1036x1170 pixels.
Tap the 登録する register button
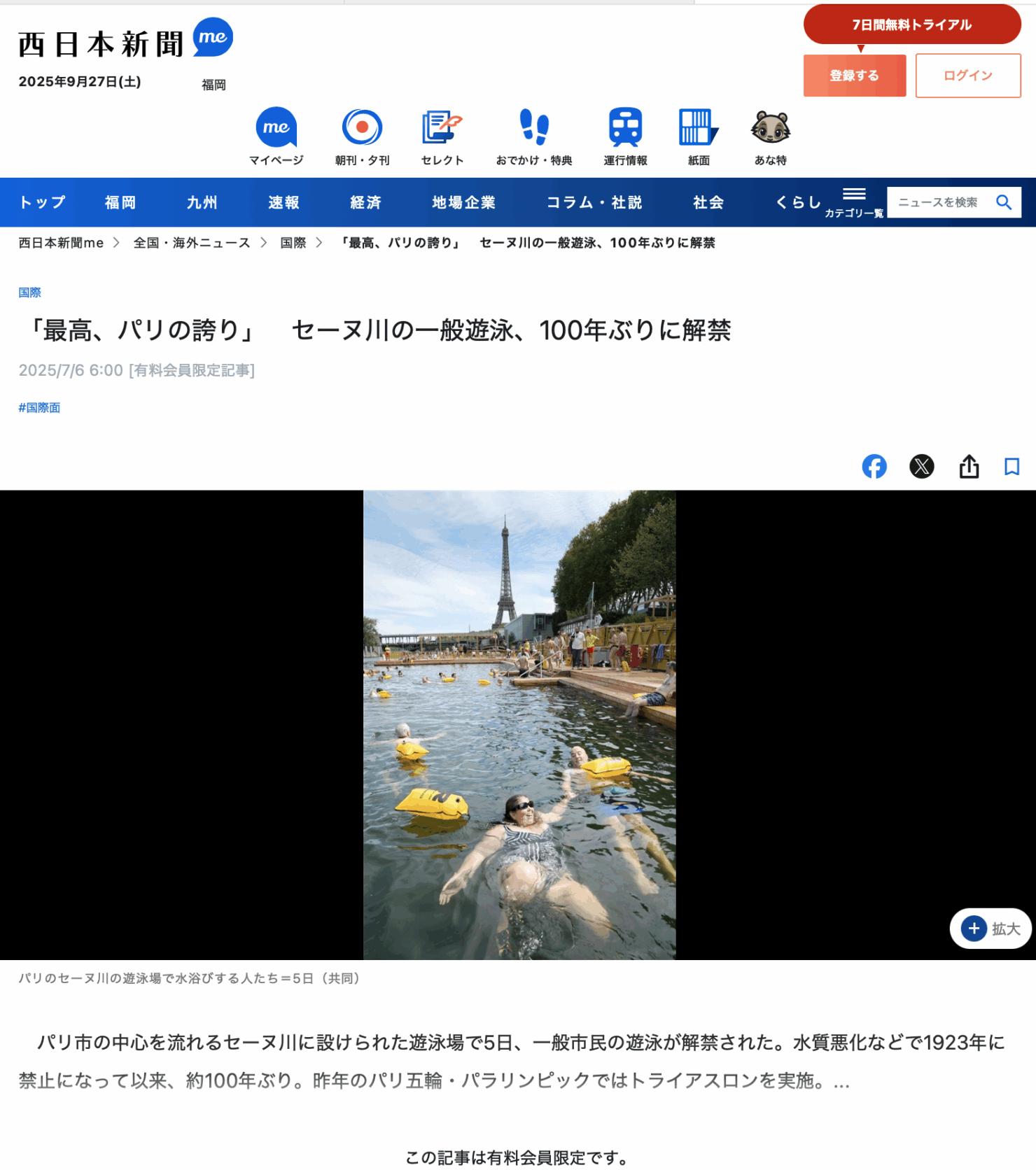tap(854, 76)
